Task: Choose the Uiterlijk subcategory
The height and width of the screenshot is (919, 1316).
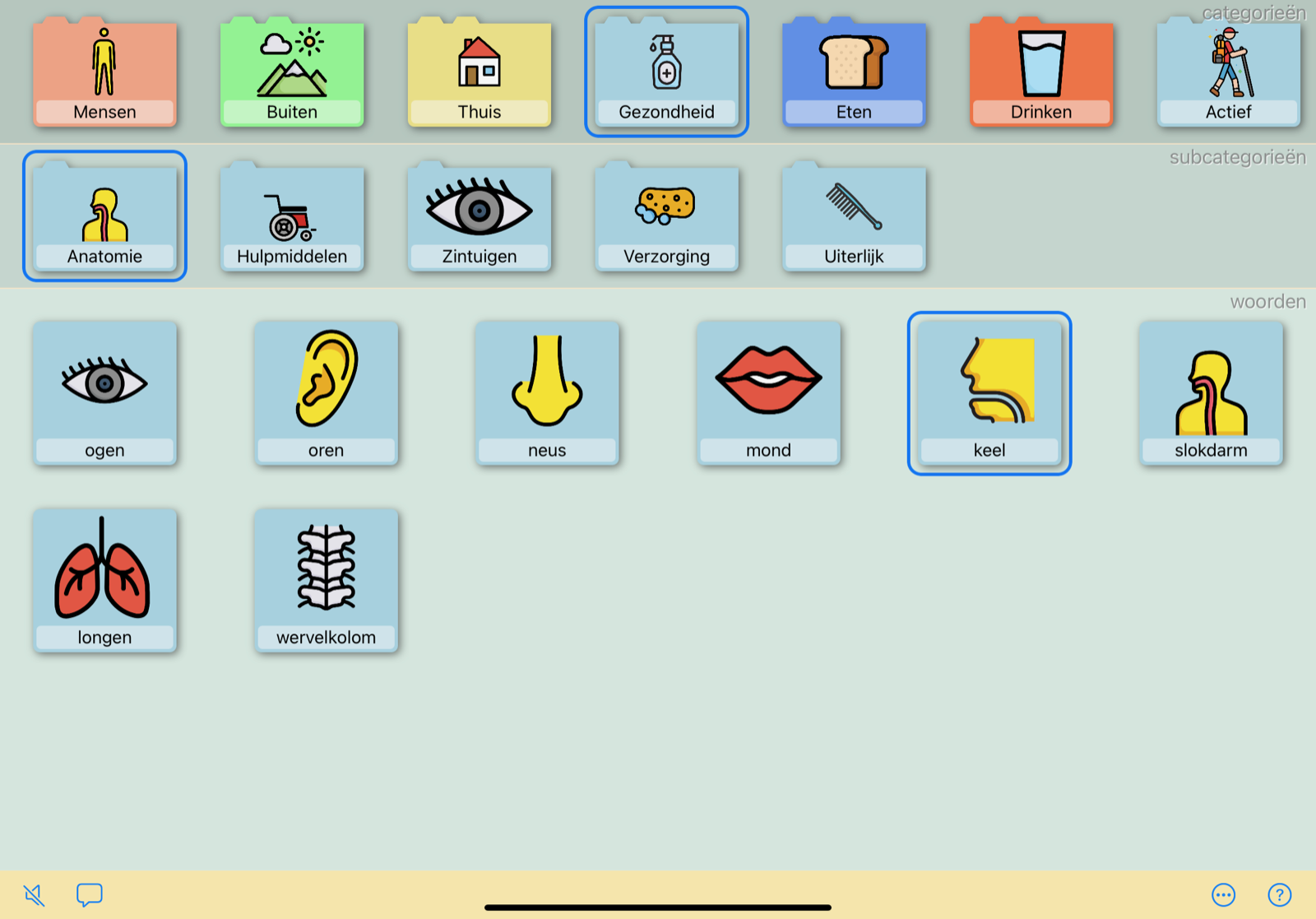Action: (854, 217)
